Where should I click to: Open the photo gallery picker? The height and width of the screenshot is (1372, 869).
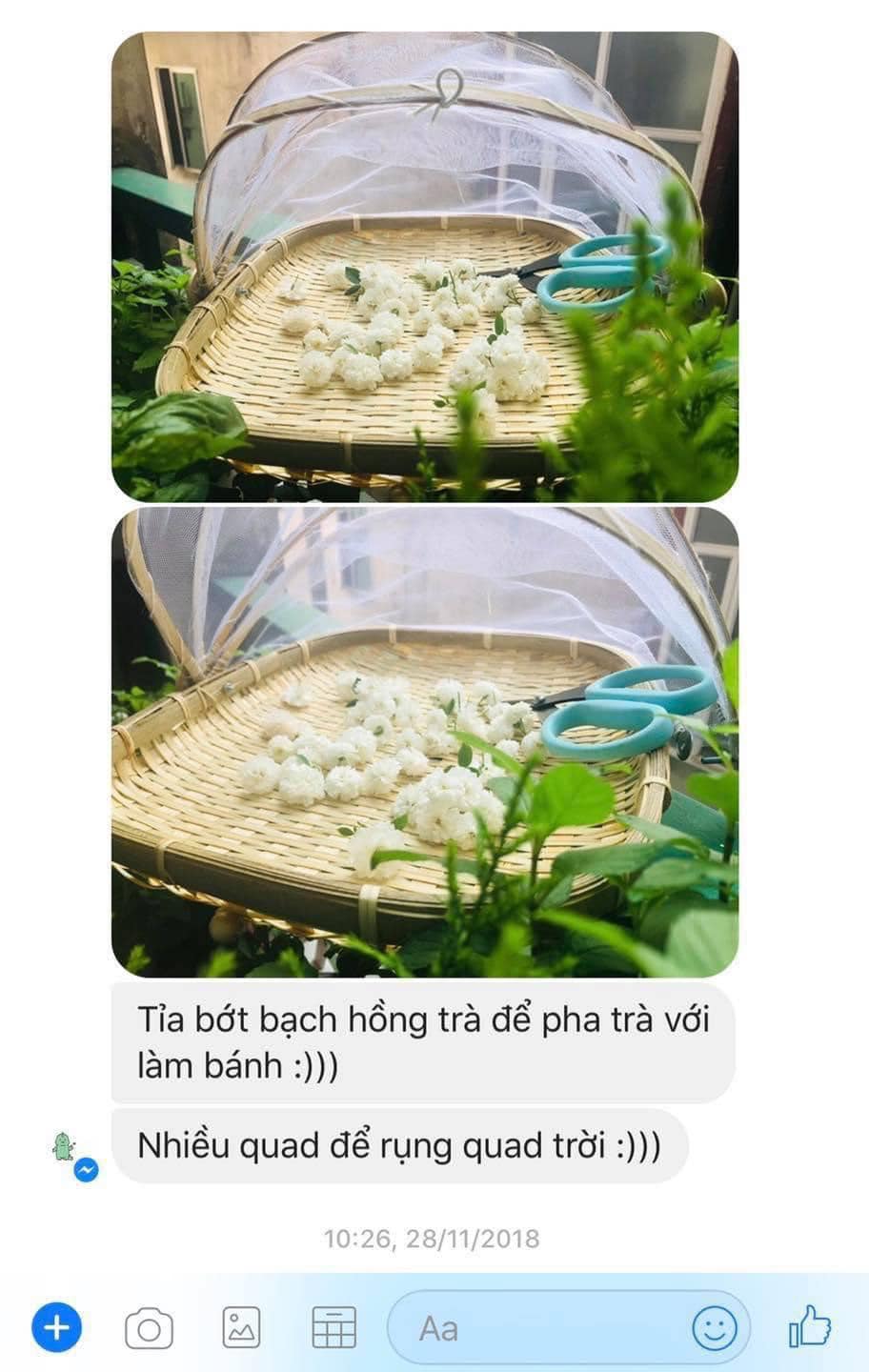[241, 1327]
